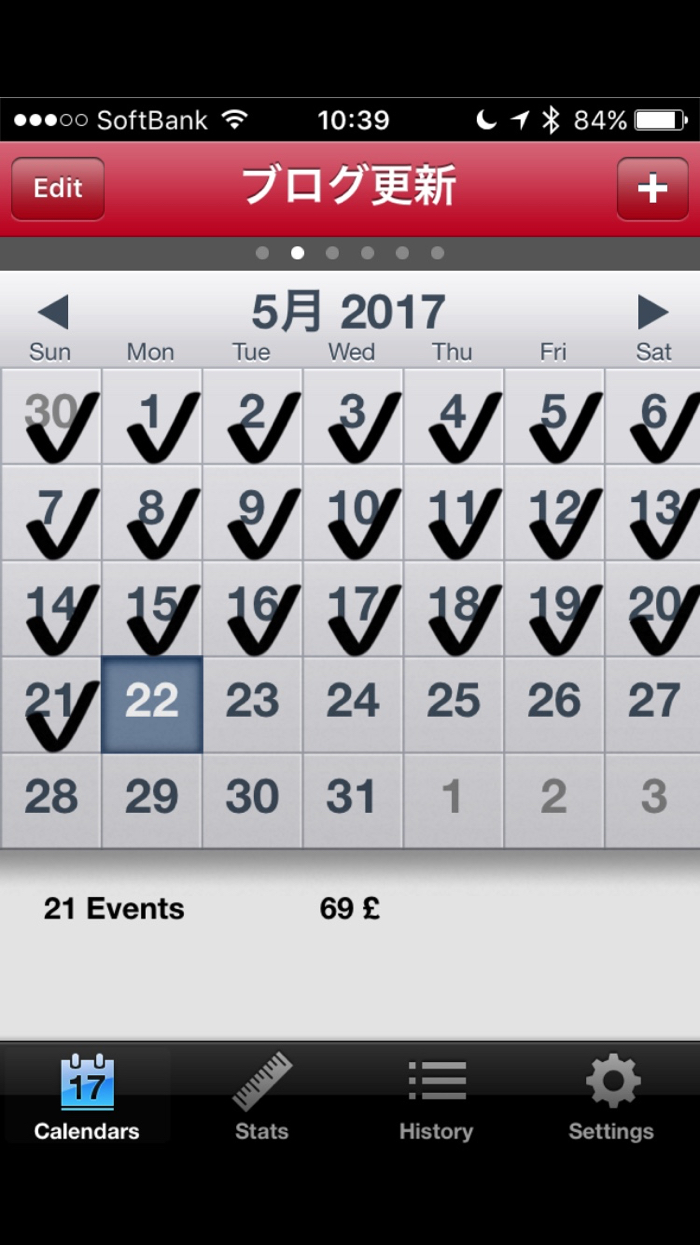Mark day 25 in the calendar

pos(453,704)
